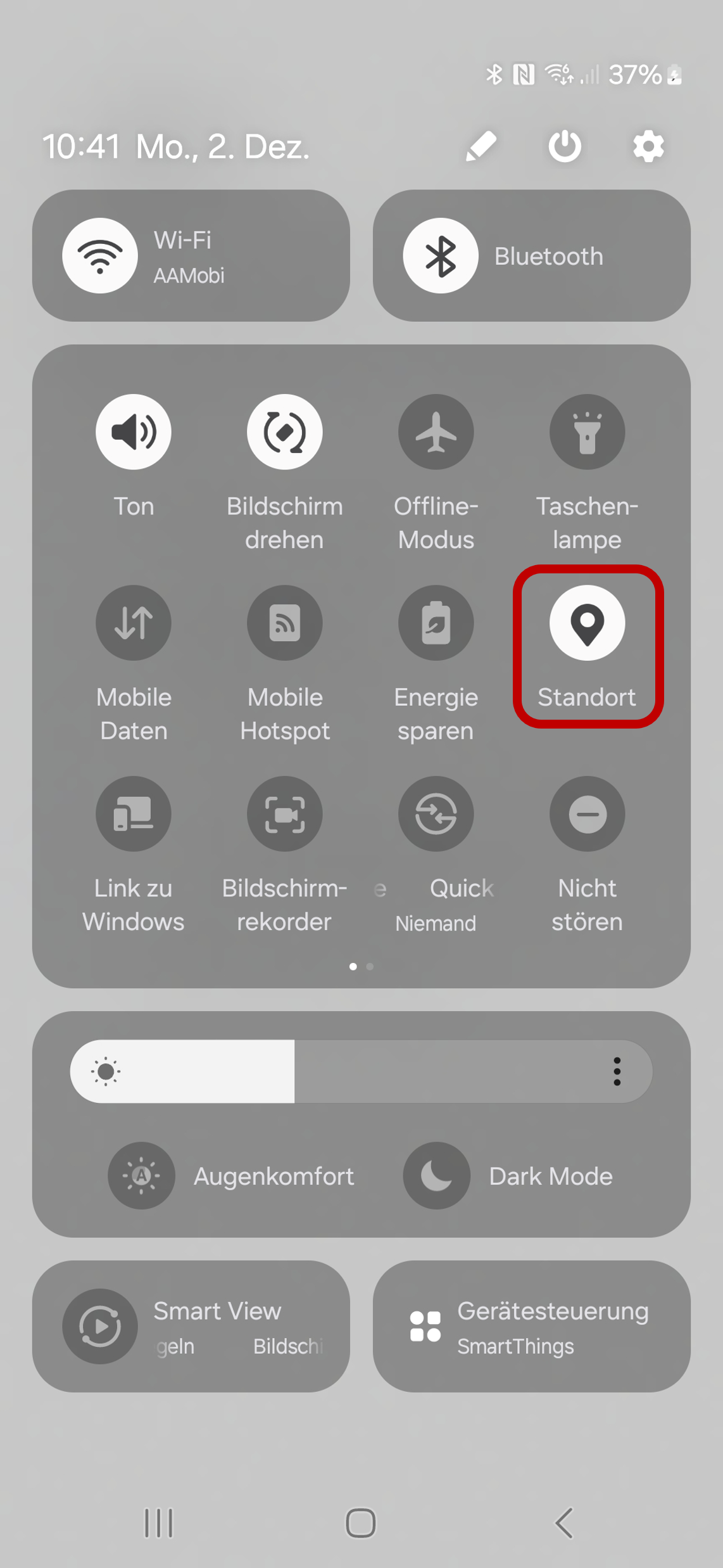The image size is (723, 1568).
Task: Turn on the Taschenlampe
Action: (587, 432)
